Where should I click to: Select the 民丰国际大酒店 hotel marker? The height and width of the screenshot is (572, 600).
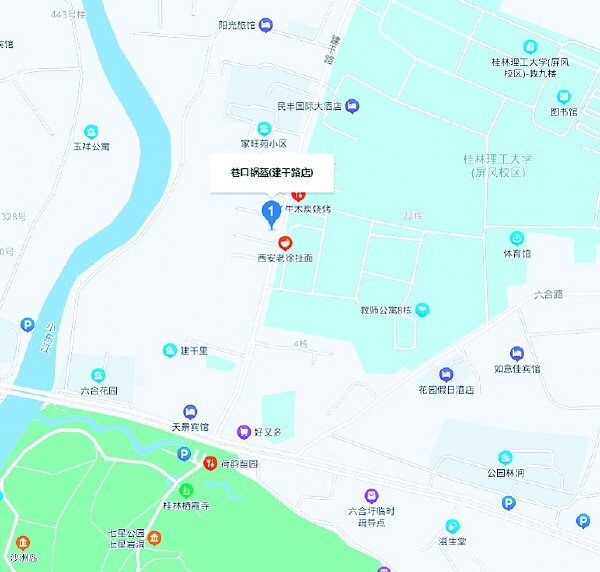tap(351, 106)
